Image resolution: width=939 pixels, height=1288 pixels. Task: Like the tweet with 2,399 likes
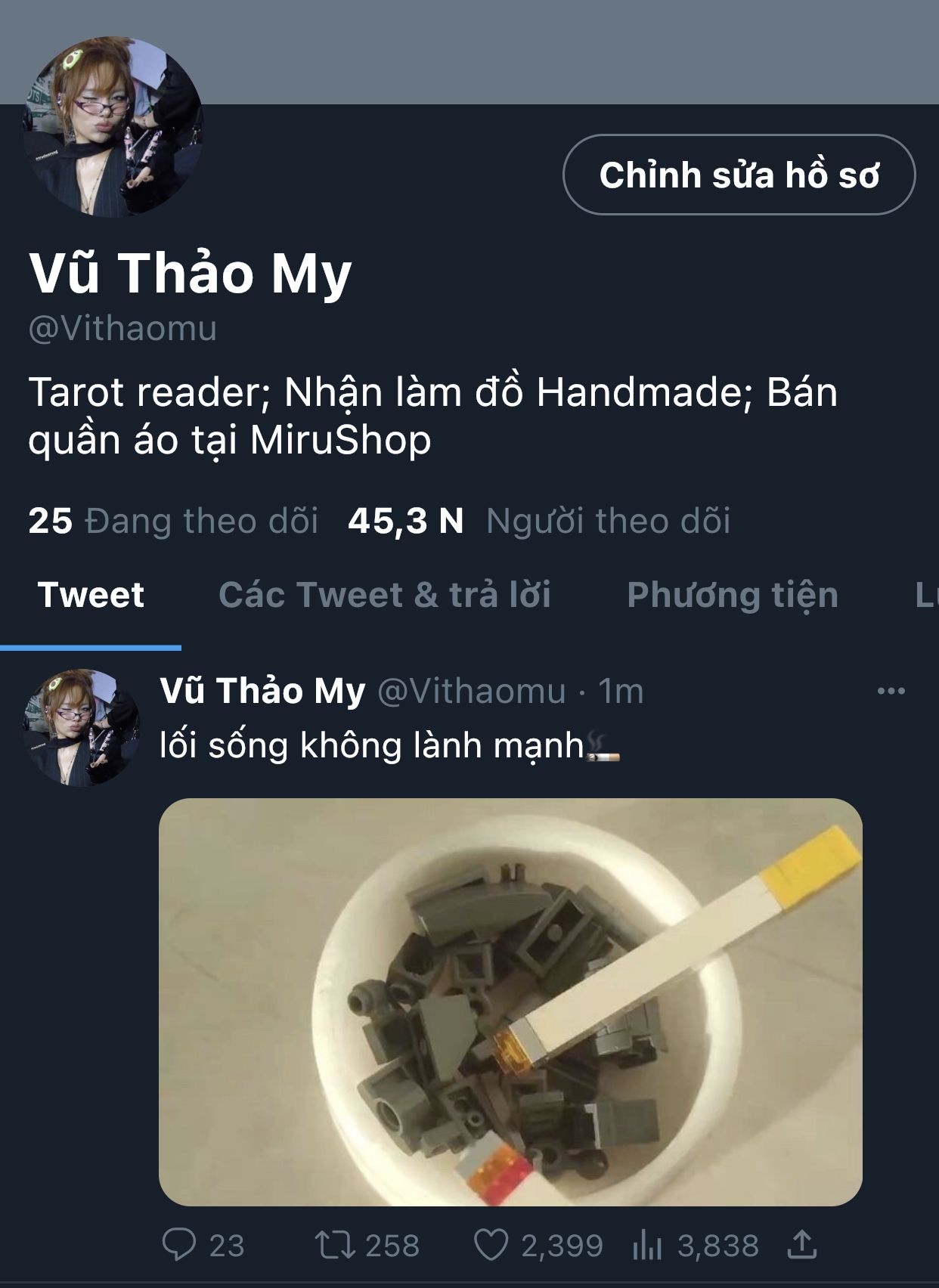pyautogui.click(x=491, y=1245)
